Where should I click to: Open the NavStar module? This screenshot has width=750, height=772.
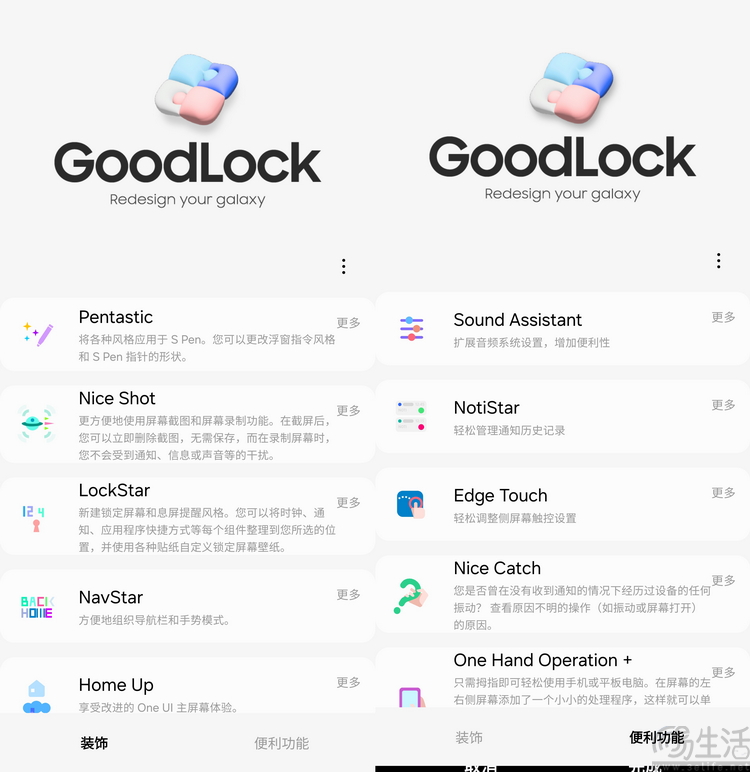click(x=111, y=598)
